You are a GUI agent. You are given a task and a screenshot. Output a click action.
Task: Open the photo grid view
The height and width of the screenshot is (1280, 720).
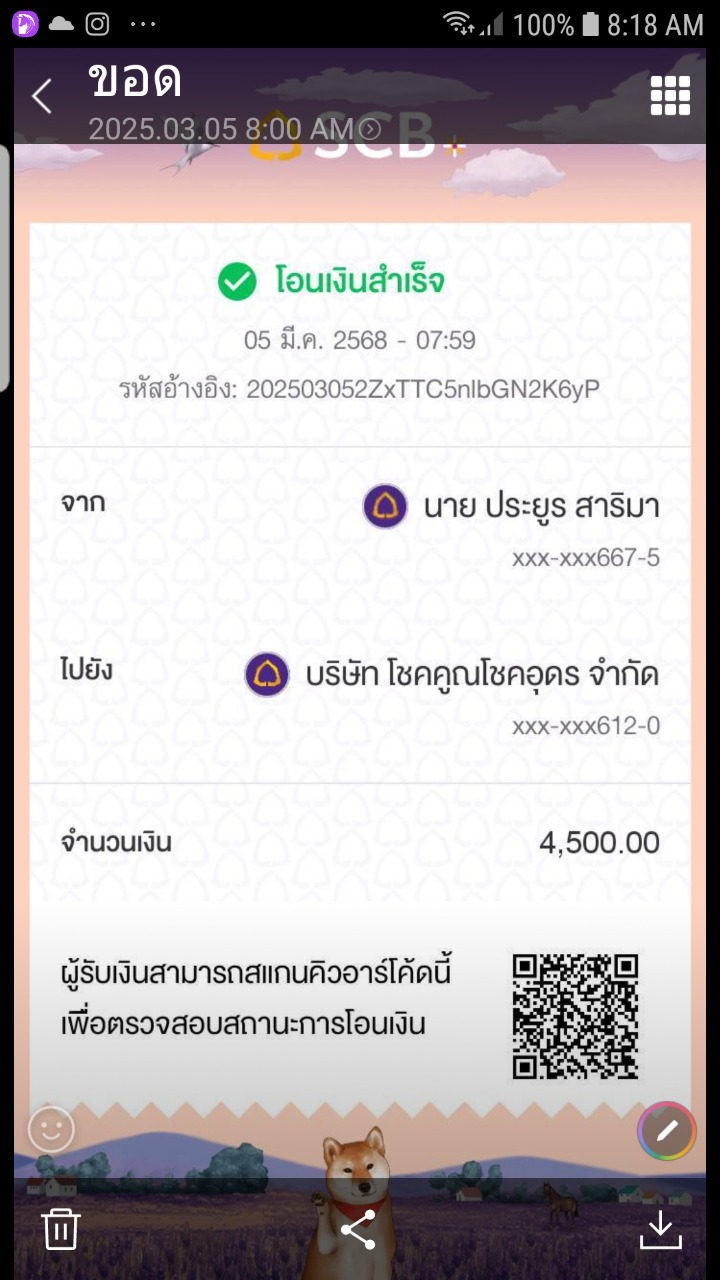coord(670,96)
